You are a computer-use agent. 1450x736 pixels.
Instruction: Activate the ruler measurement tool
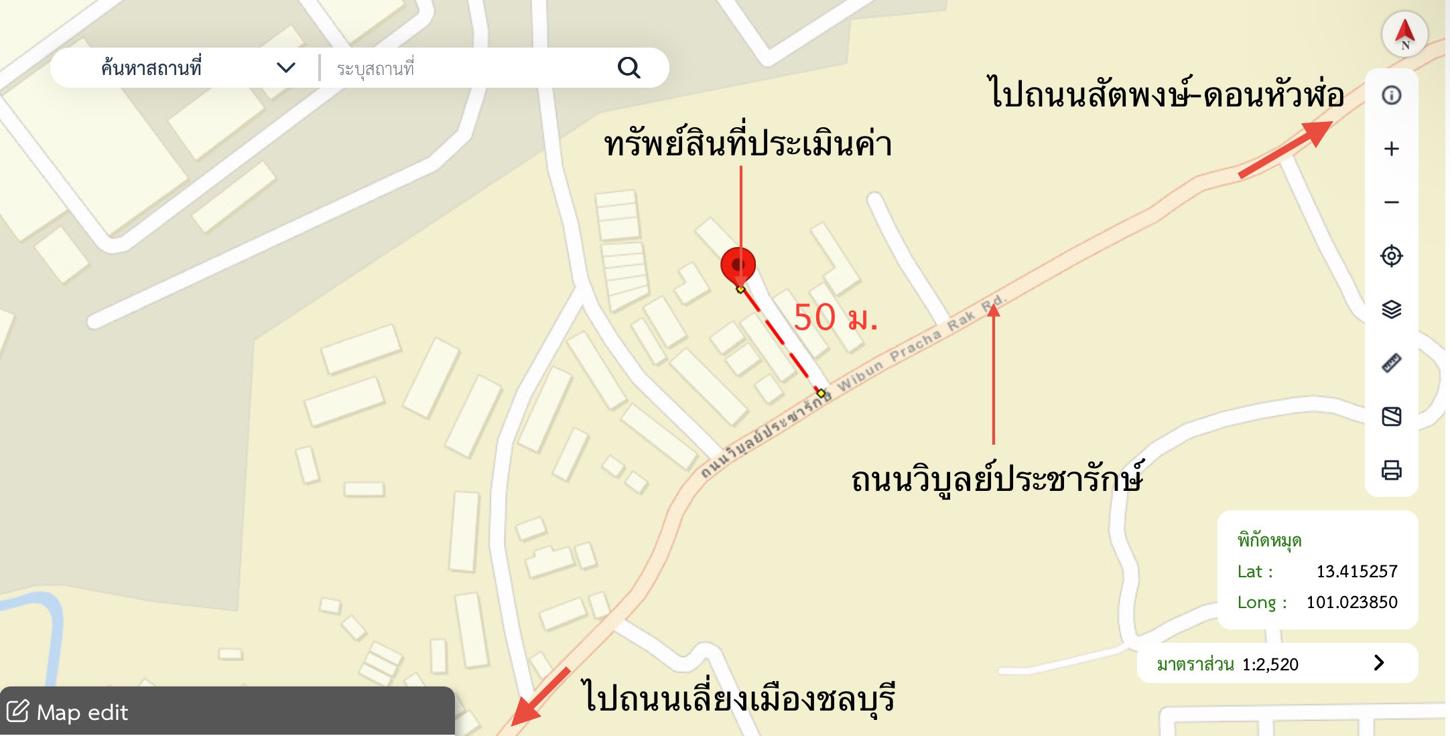(x=1391, y=363)
